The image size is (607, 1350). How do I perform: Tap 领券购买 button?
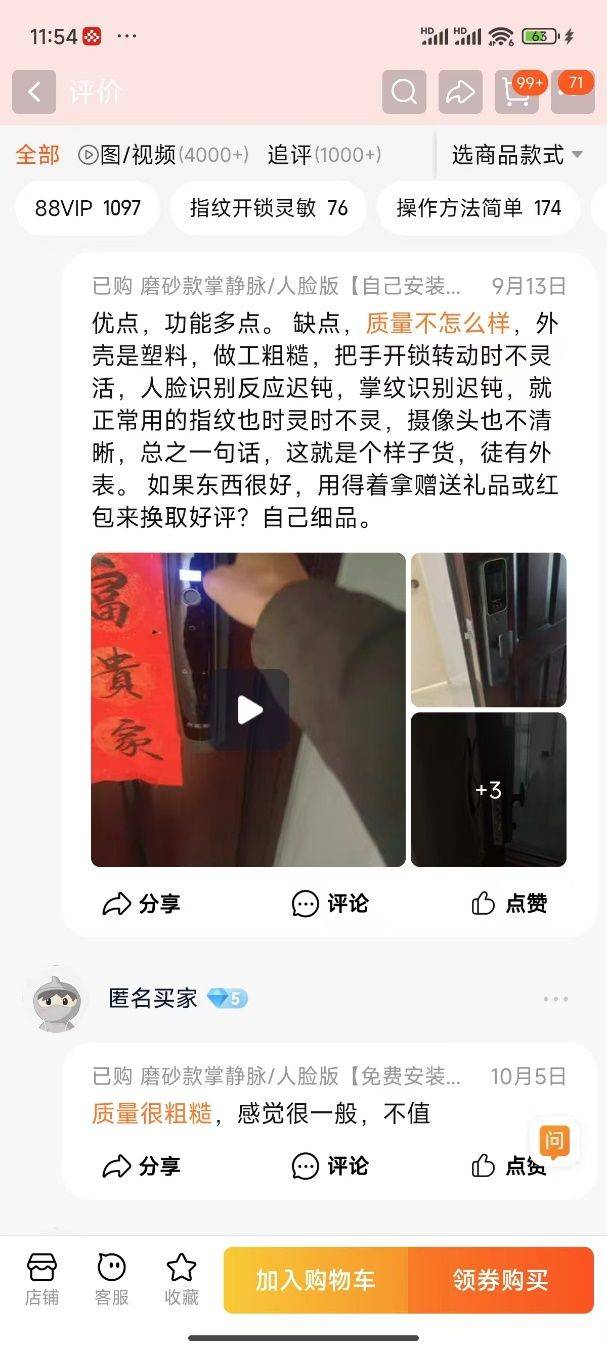coord(500,1280)
